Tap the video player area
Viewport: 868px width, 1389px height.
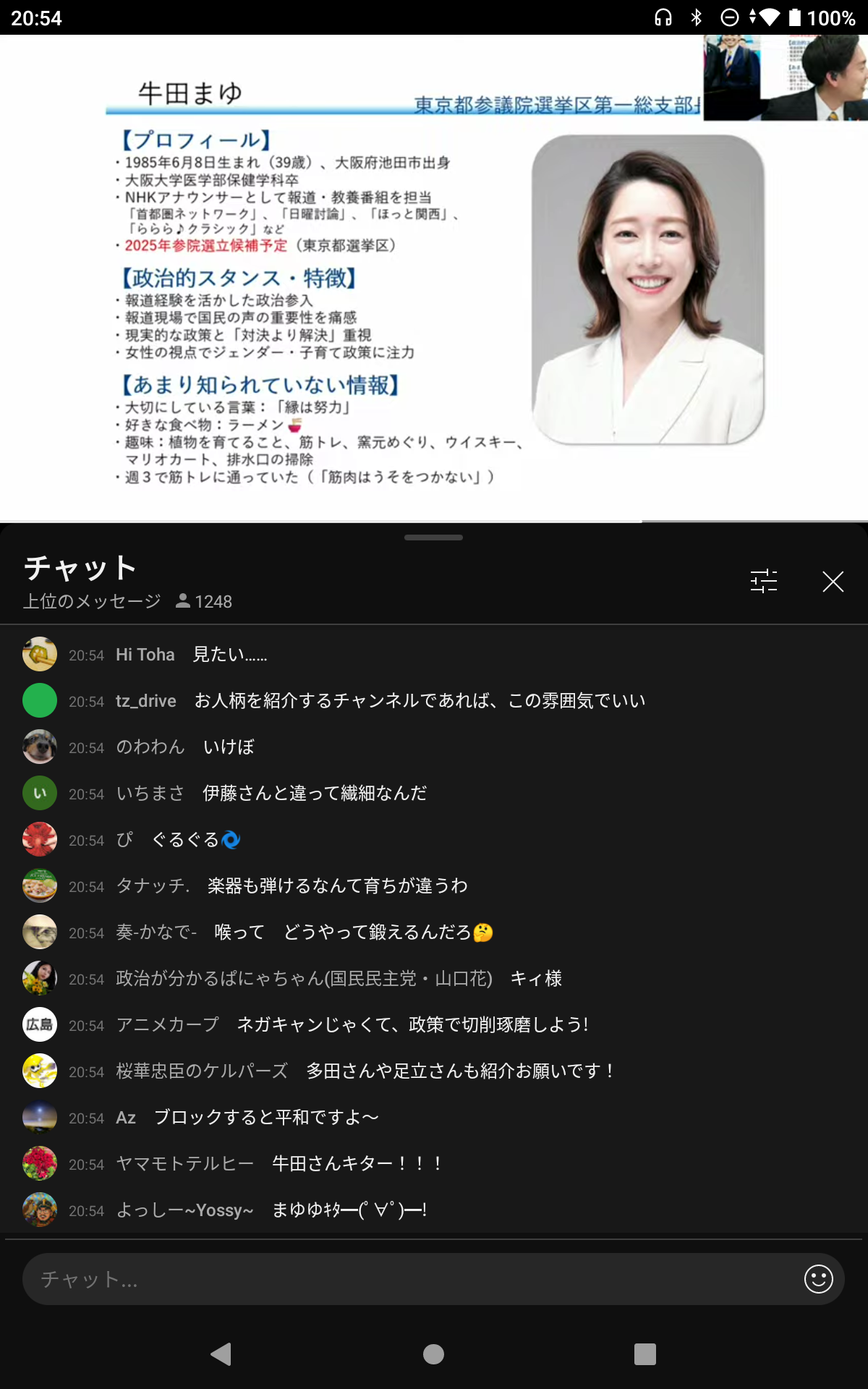434,278
